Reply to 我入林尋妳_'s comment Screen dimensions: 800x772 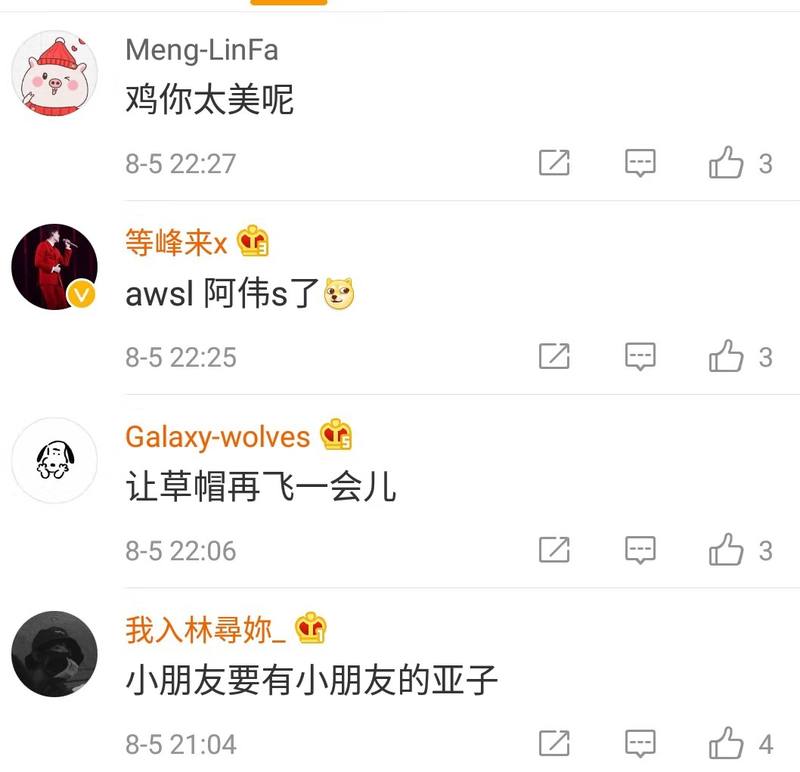pyautogui.click(x=640, y=743)
